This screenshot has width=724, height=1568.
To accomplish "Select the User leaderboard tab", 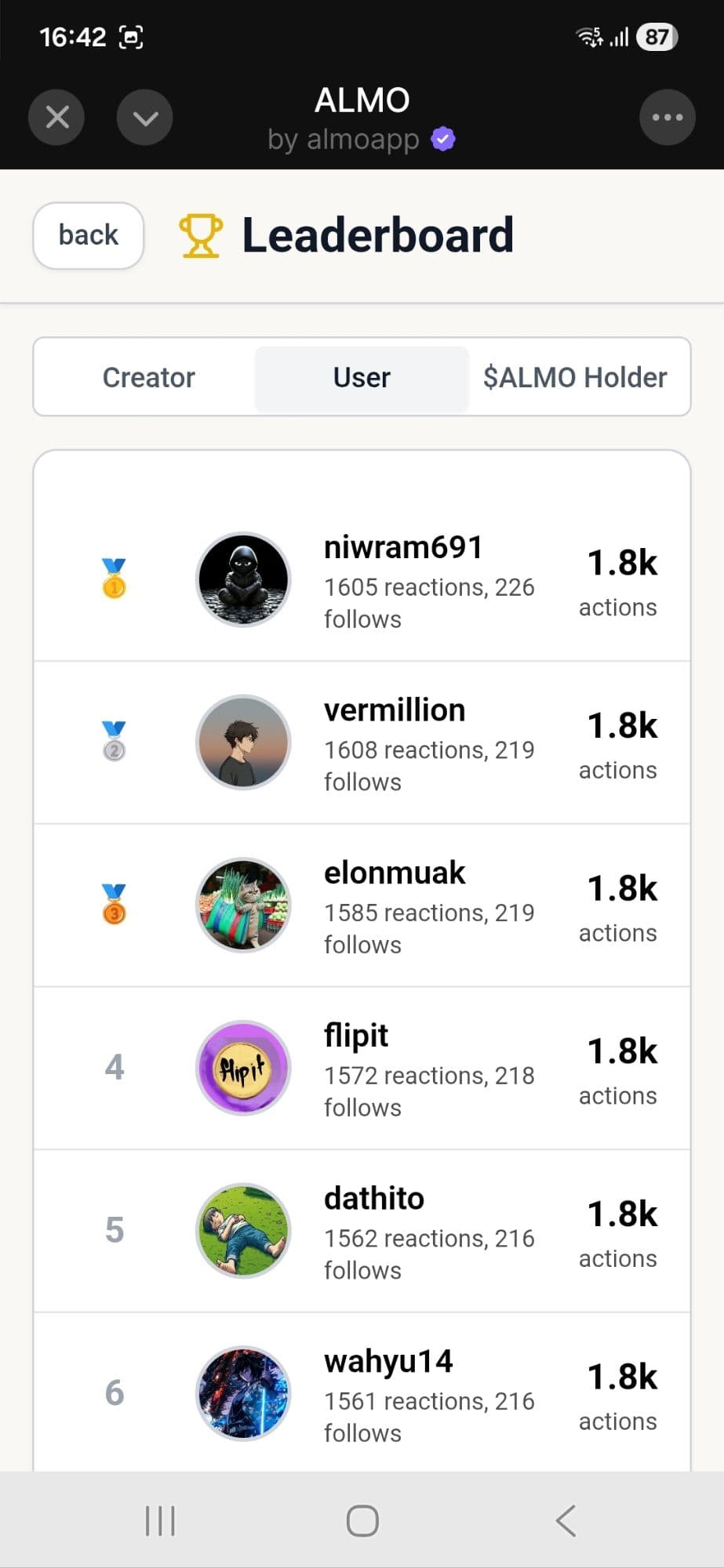I will 362,377.
